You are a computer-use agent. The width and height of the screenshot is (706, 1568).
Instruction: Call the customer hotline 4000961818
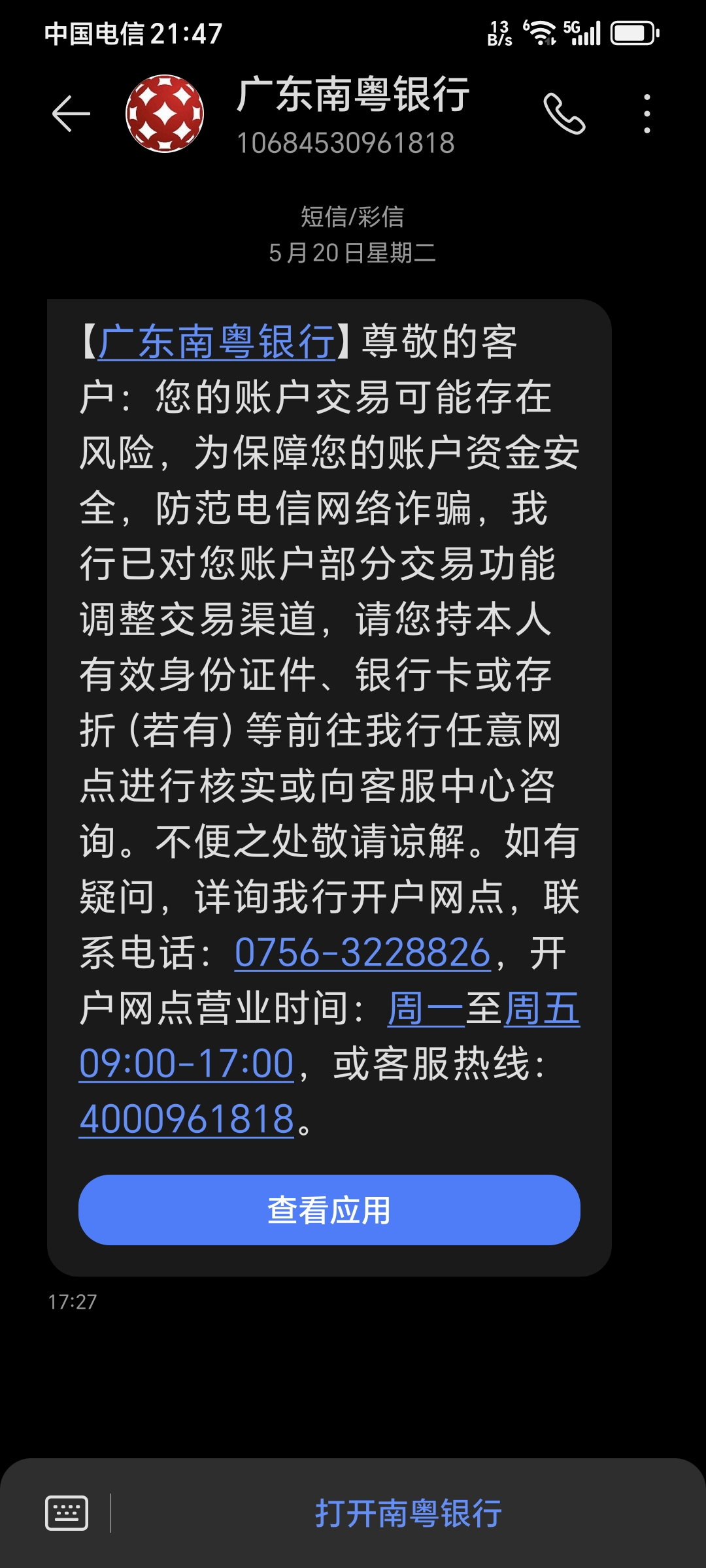coord(186,1119)
